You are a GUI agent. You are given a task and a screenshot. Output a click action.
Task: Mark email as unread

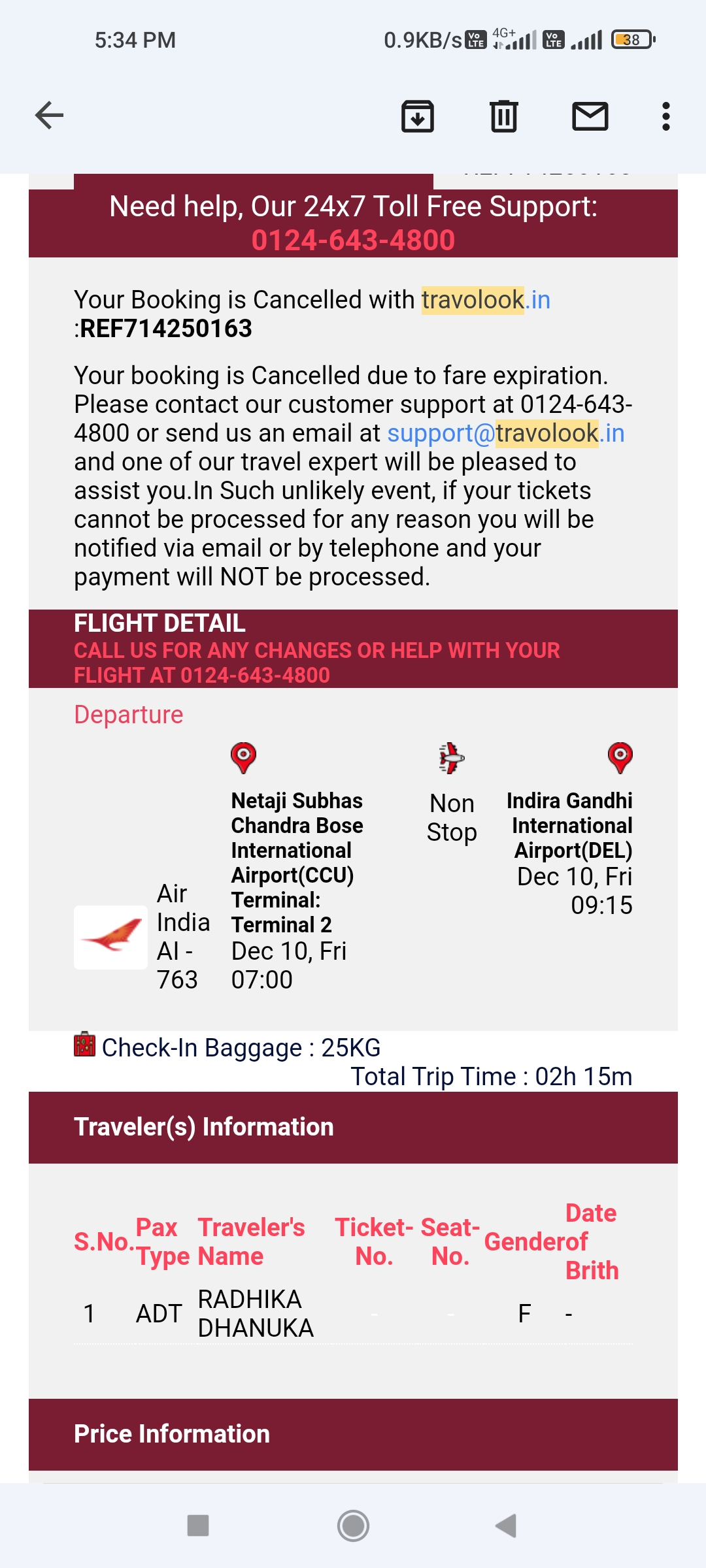(x=590, y=116)
